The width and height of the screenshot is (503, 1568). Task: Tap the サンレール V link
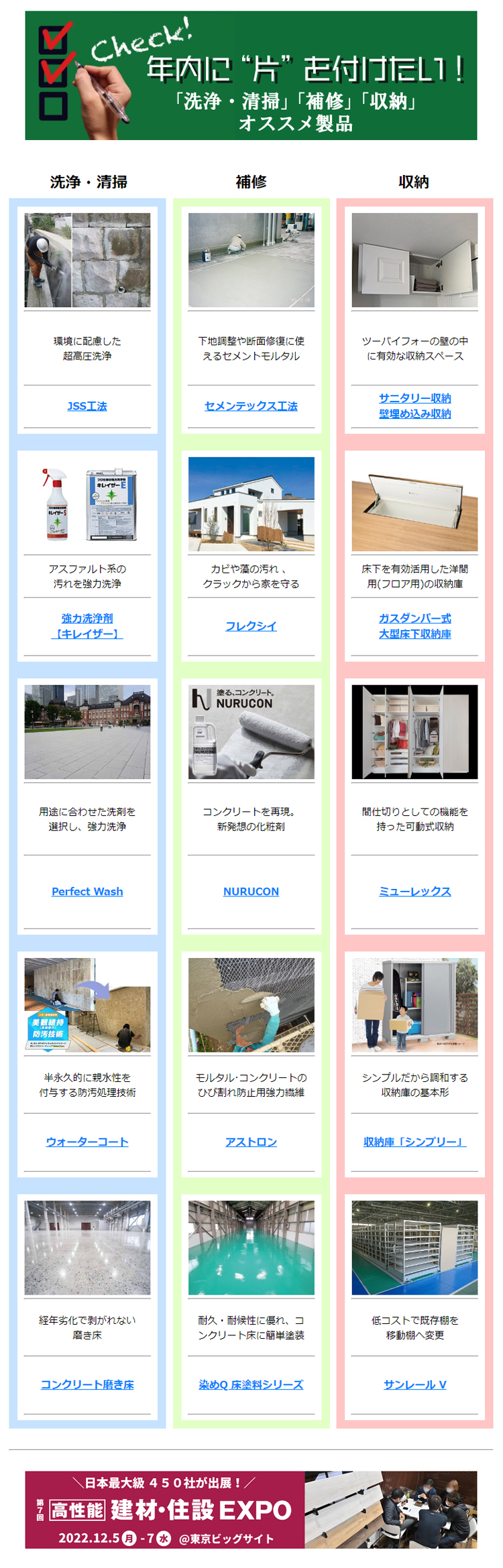click(414, 1384)
